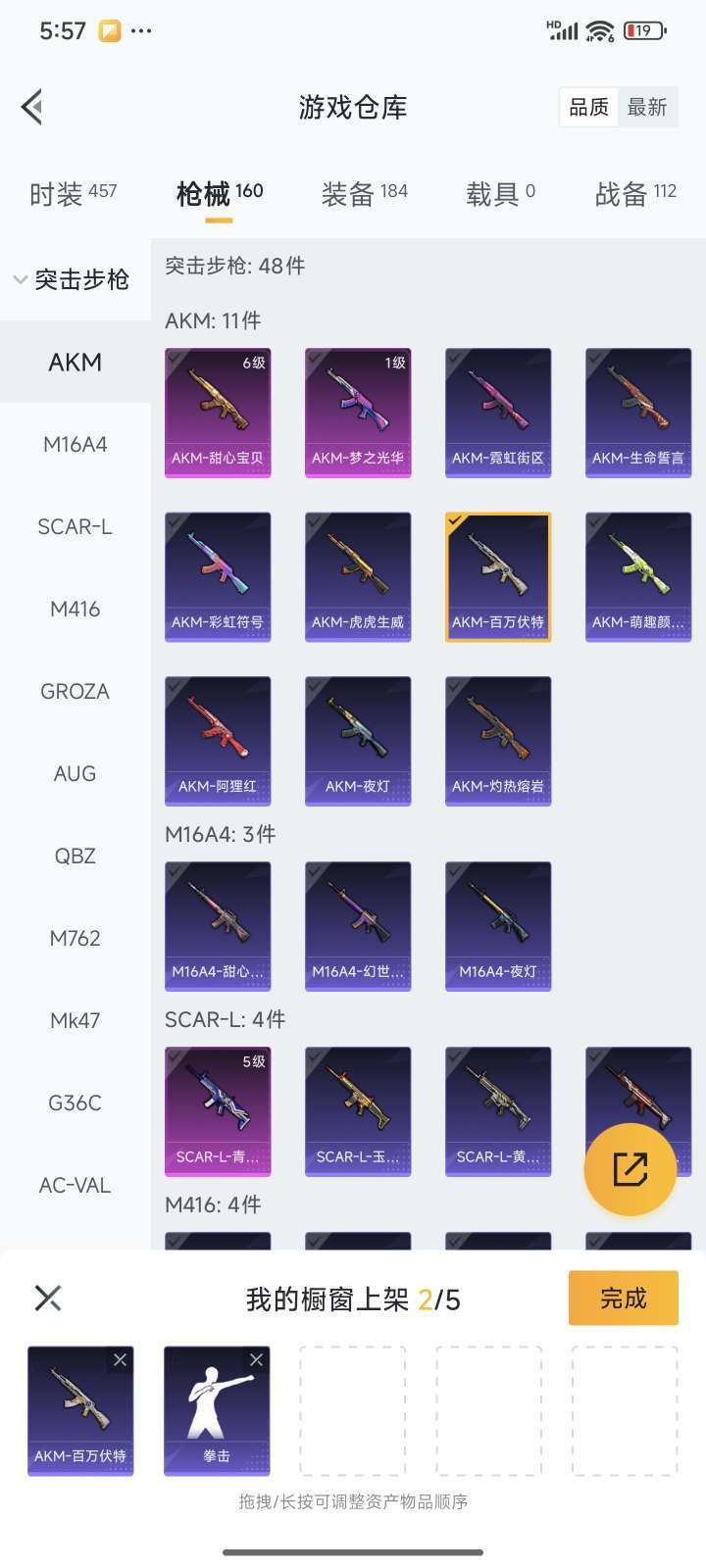Select M416 in the weapon list
This screenshot has height=1568, width=706.
tap(76, 609)
